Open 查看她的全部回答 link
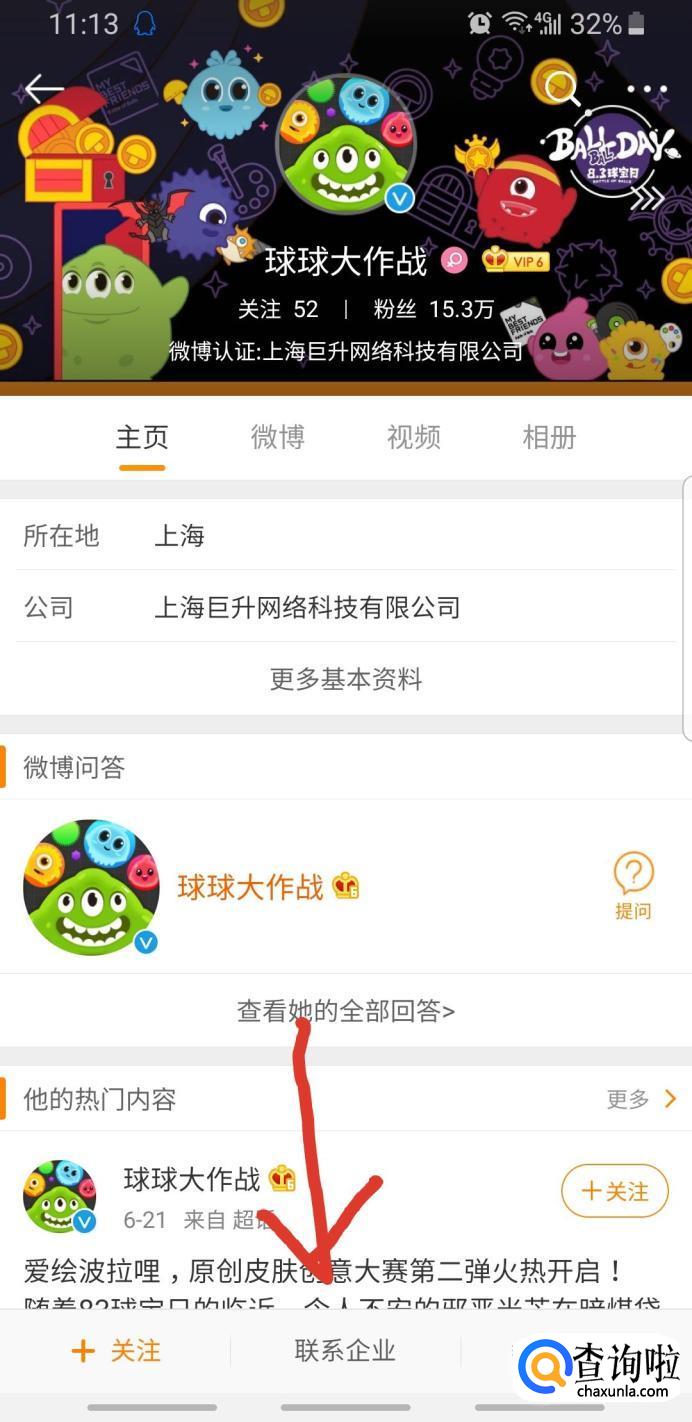The height and width of the screenshot is (1422, 692). click(x=346, y=1011)
